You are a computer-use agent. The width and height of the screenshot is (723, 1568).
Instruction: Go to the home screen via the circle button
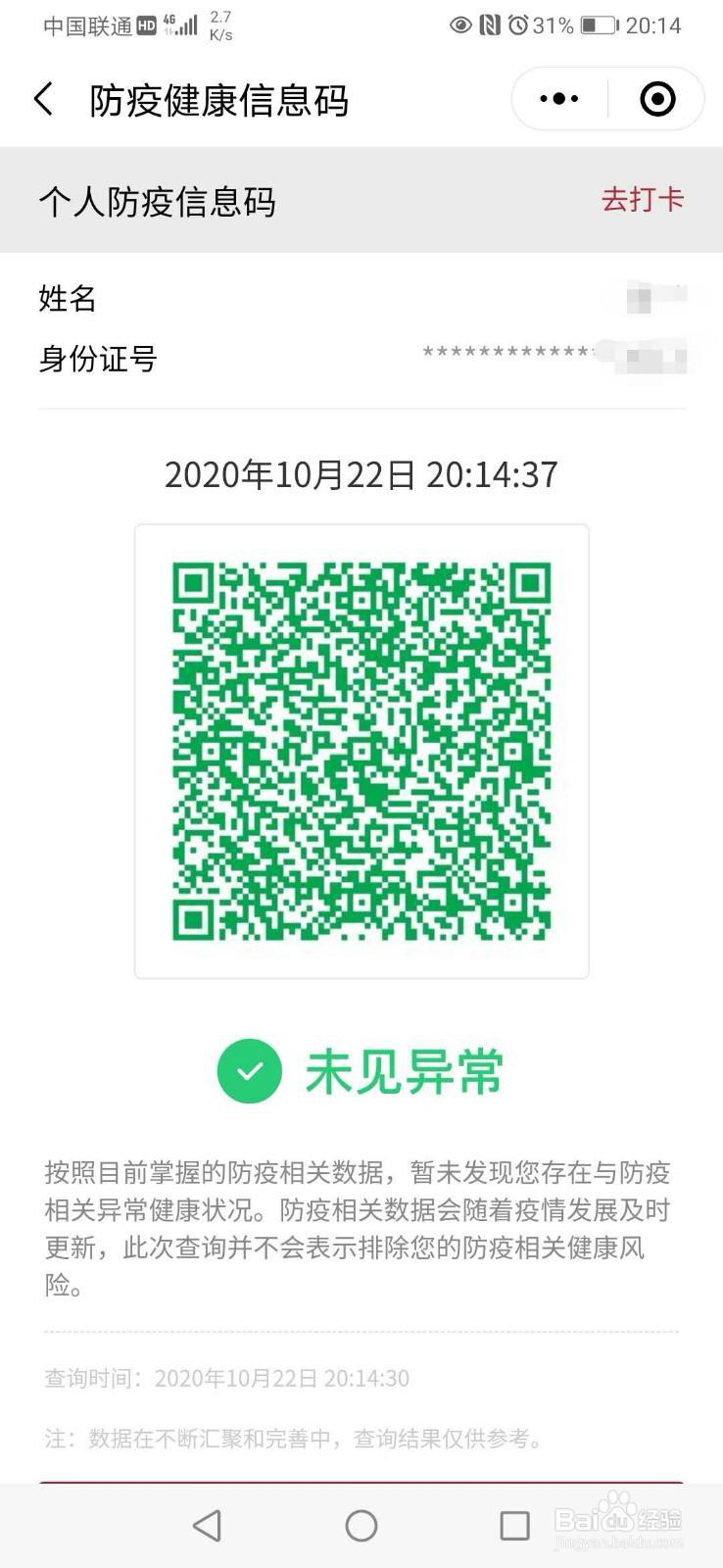point(361,1525)
